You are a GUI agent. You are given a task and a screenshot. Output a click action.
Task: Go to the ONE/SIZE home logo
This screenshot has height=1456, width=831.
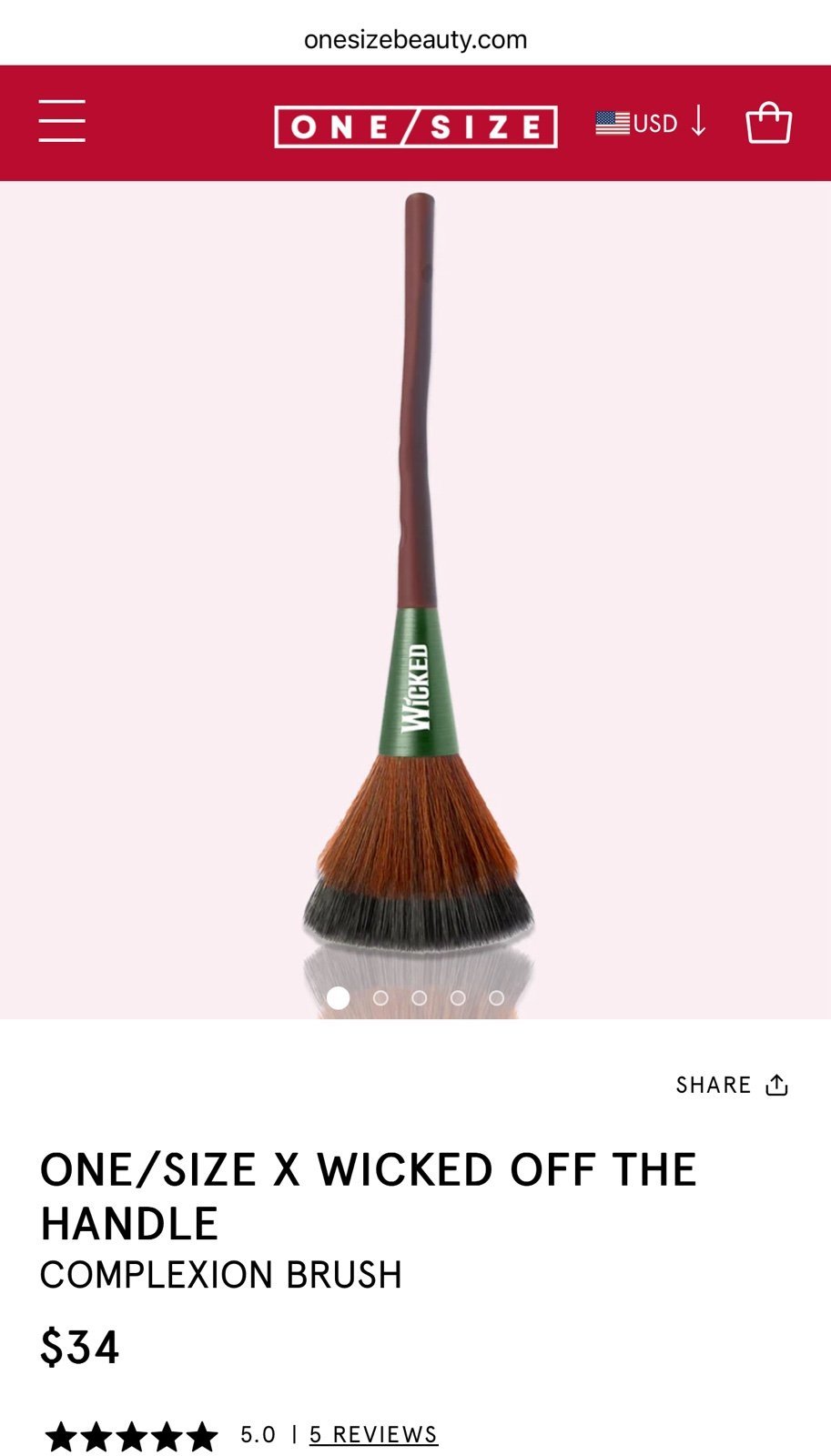(x=416, y=126)
